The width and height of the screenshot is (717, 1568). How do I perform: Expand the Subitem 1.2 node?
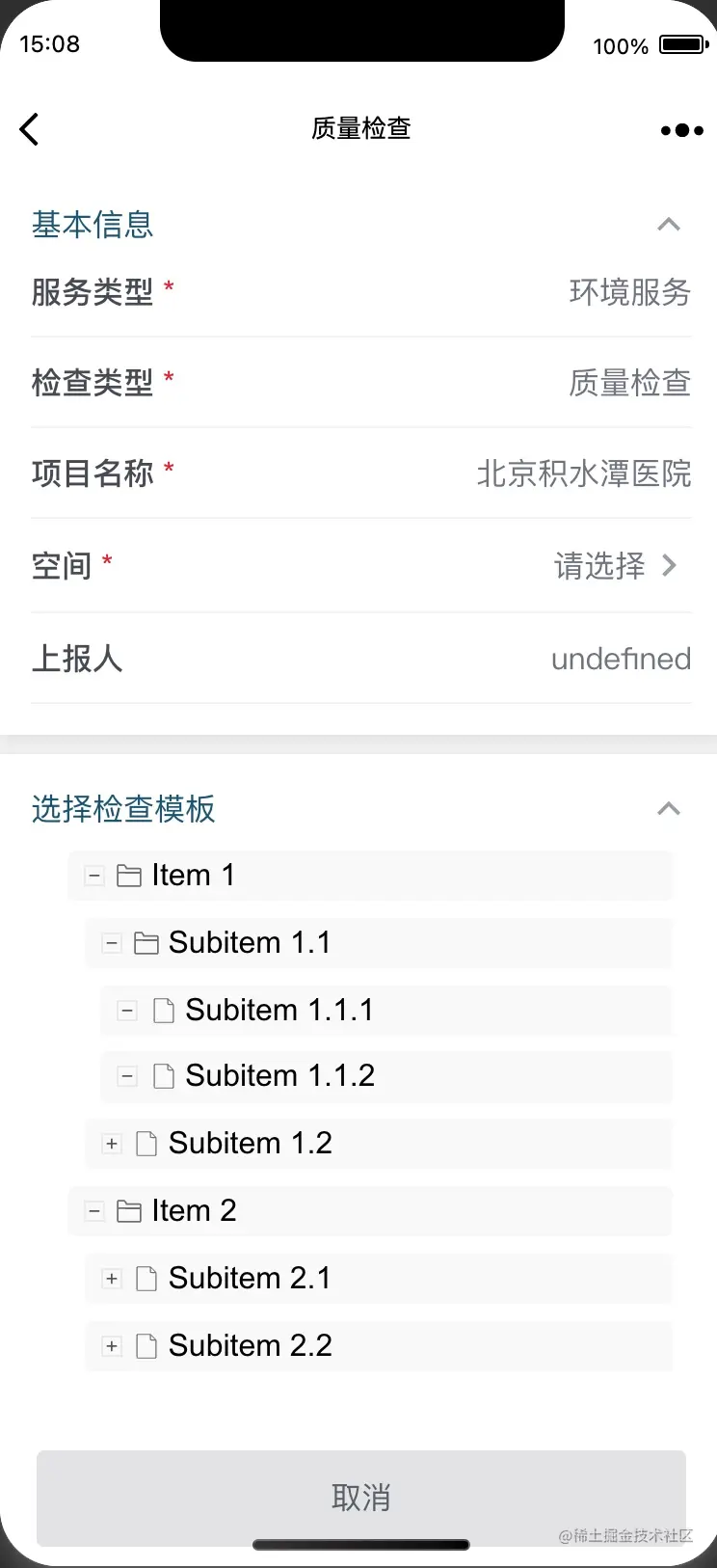pos(112,1144)
